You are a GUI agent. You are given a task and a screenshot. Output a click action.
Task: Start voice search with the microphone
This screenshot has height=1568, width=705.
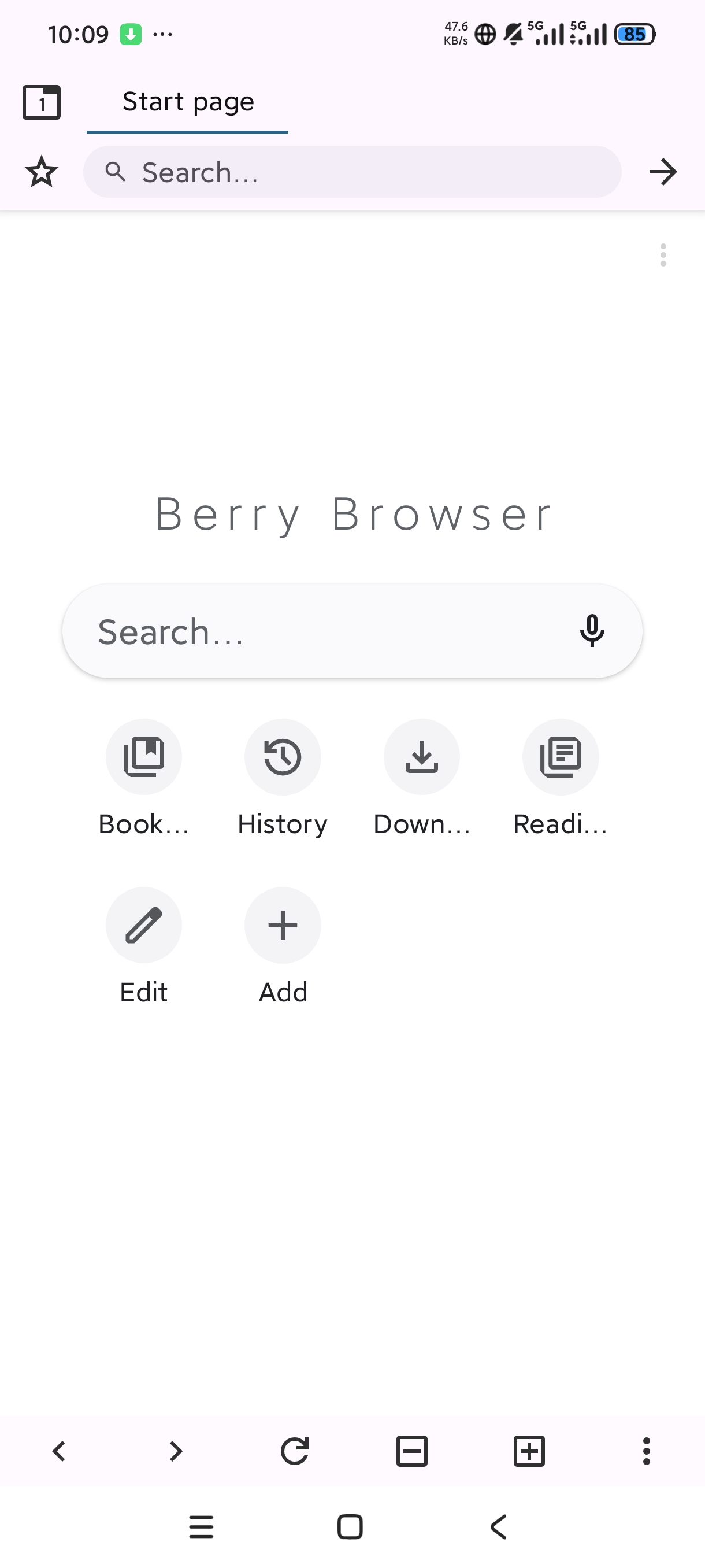(592, 631)
